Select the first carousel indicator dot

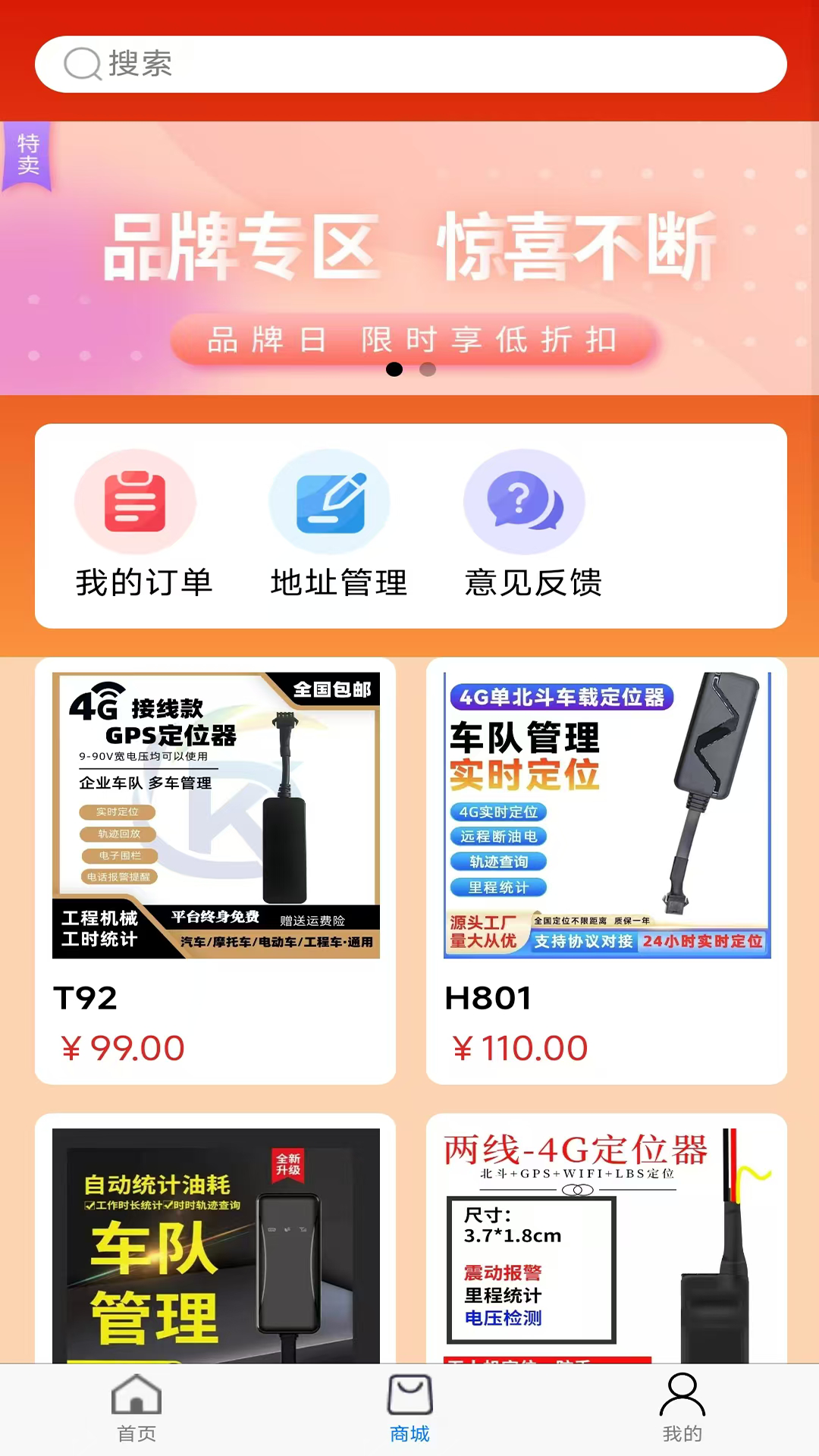pyautogui.click(x=394, y=369)
